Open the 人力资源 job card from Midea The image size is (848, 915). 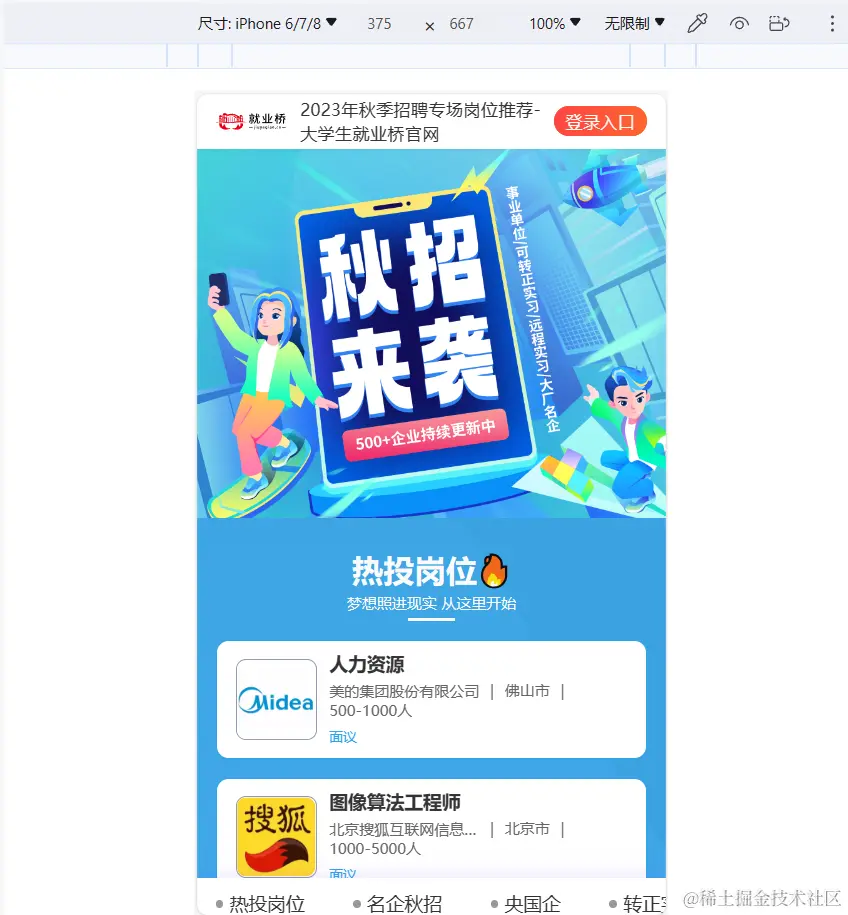point(431,699)
